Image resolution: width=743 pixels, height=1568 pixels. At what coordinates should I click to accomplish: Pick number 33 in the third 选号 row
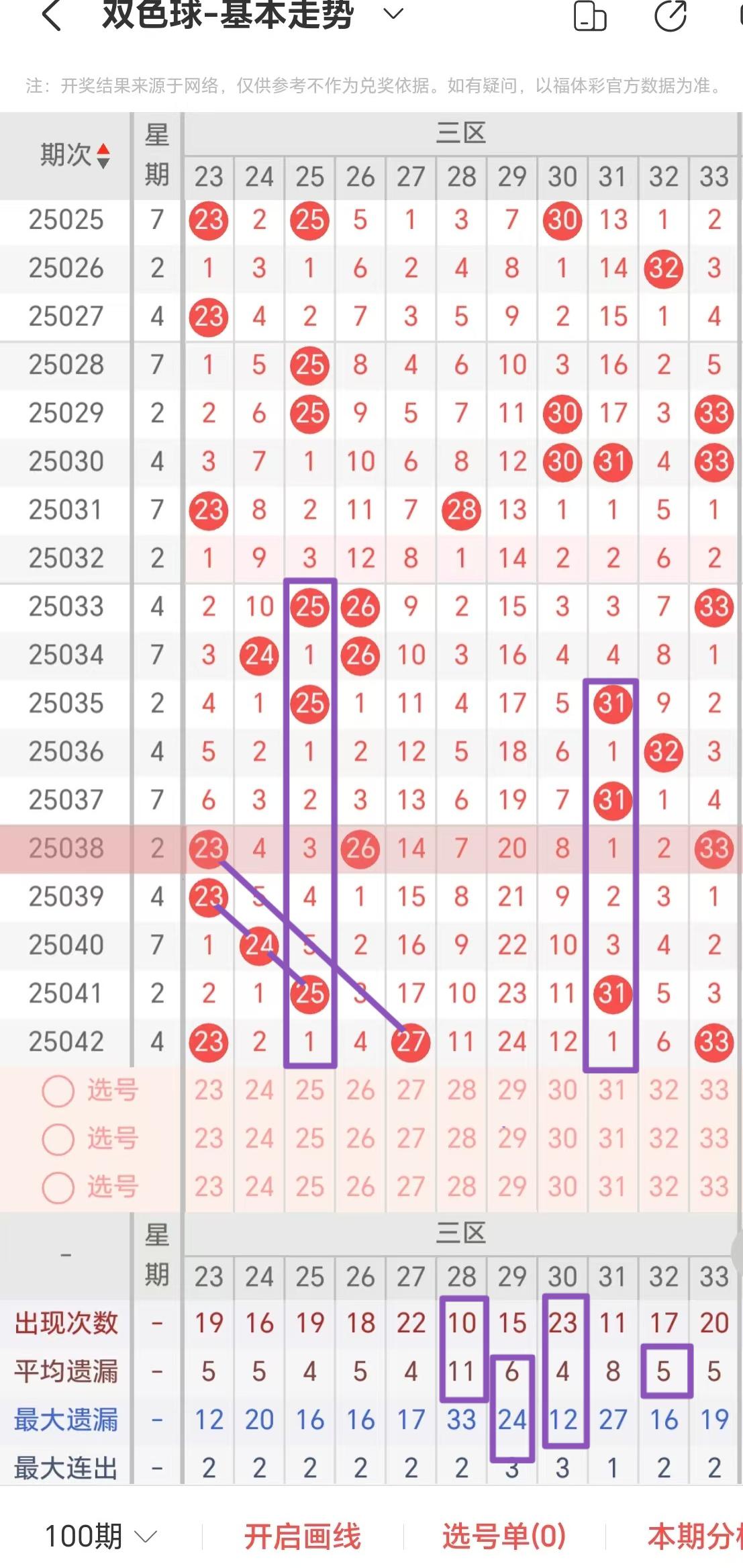[x=713, y=1187]
